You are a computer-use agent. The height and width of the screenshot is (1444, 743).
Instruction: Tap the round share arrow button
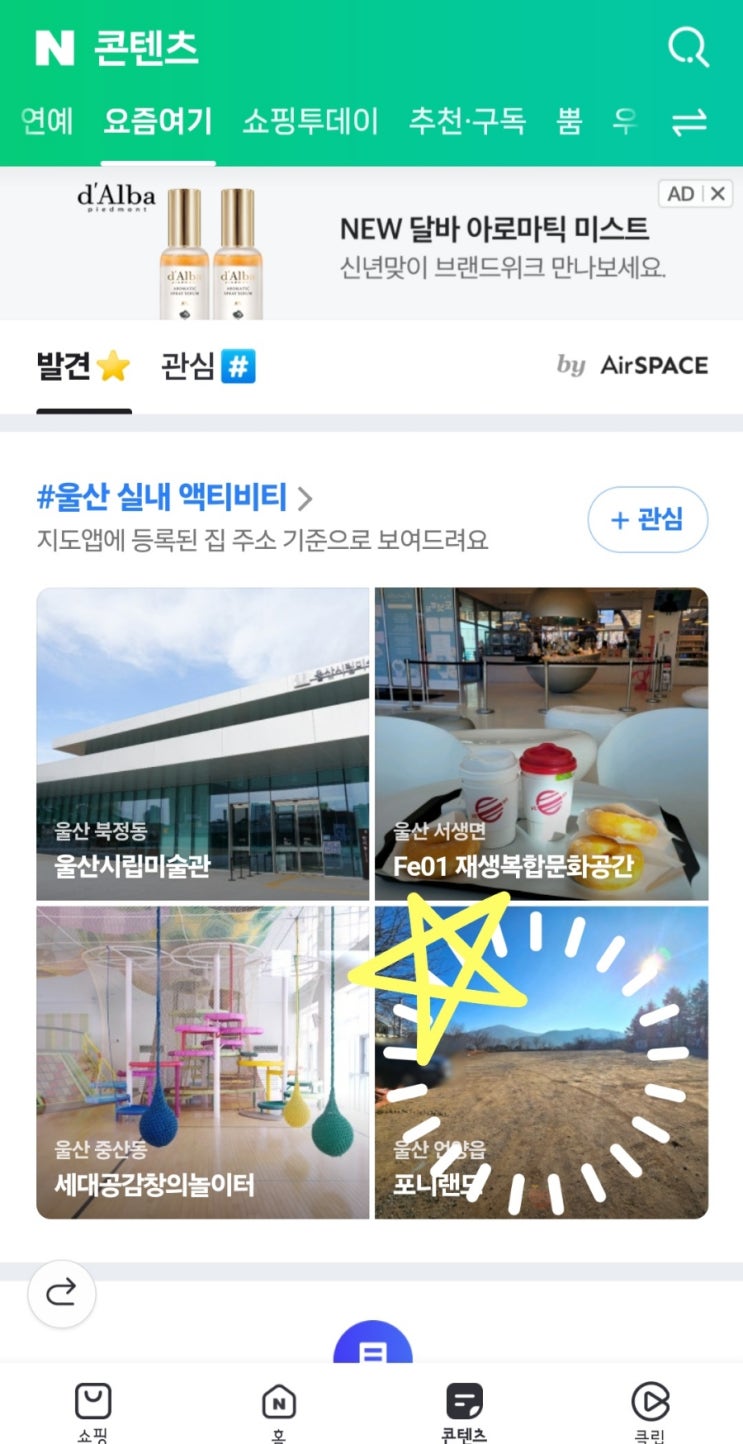point(62,1294)
